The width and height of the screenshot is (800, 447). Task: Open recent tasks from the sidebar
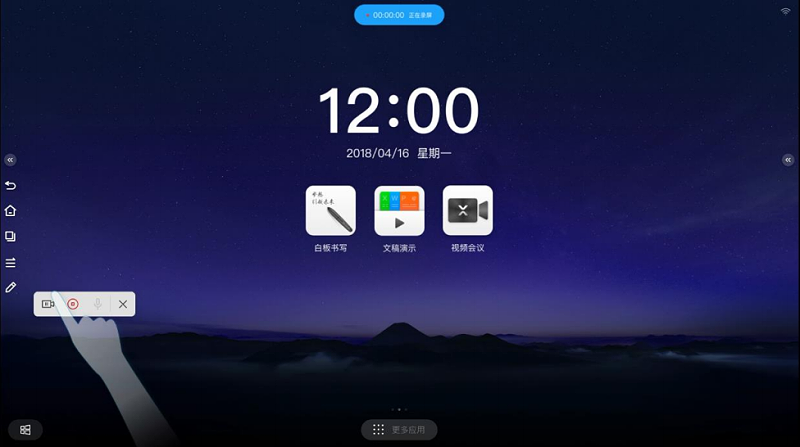pyautogui.click(x=10, y=236)
